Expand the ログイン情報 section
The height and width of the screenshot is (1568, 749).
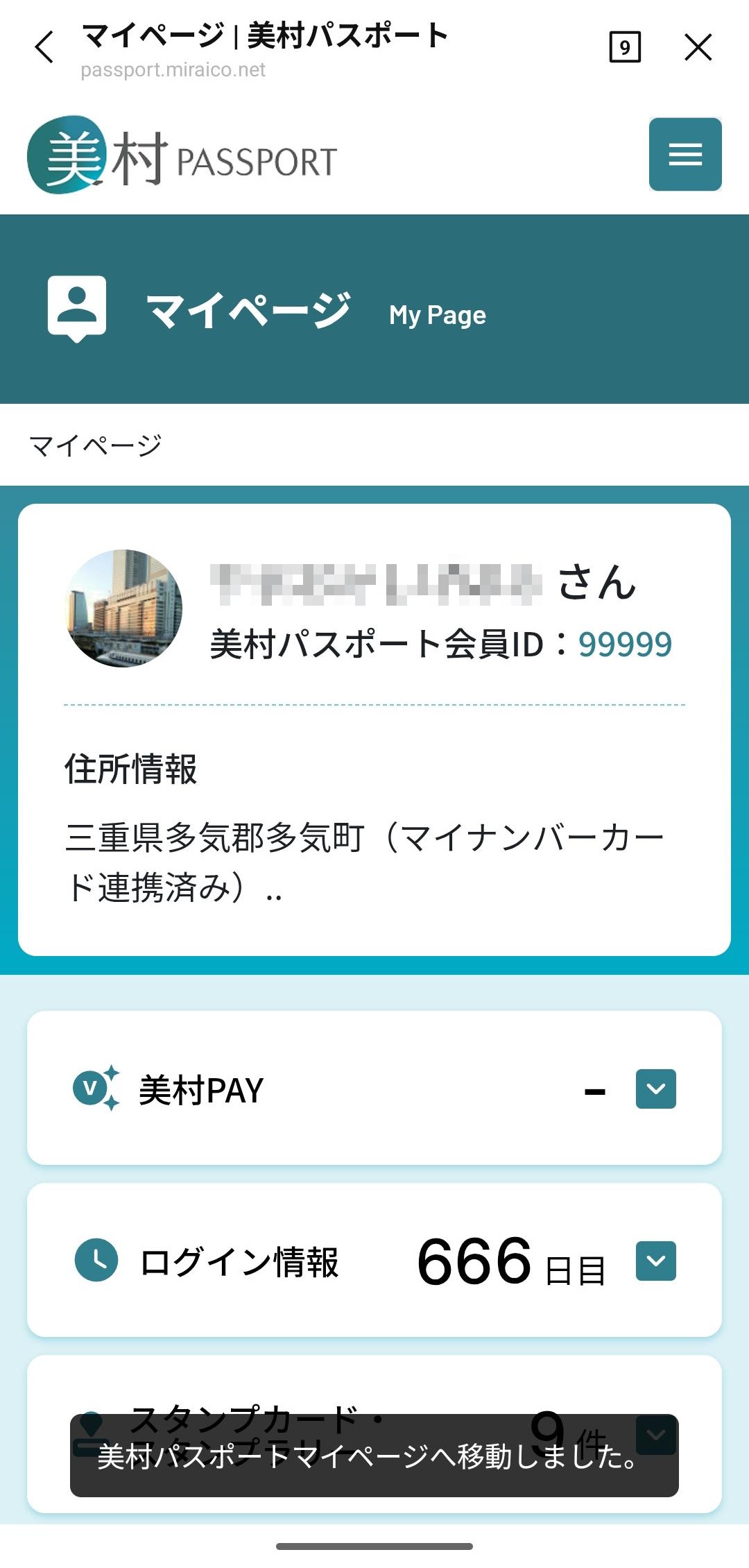click(655, 1261)
